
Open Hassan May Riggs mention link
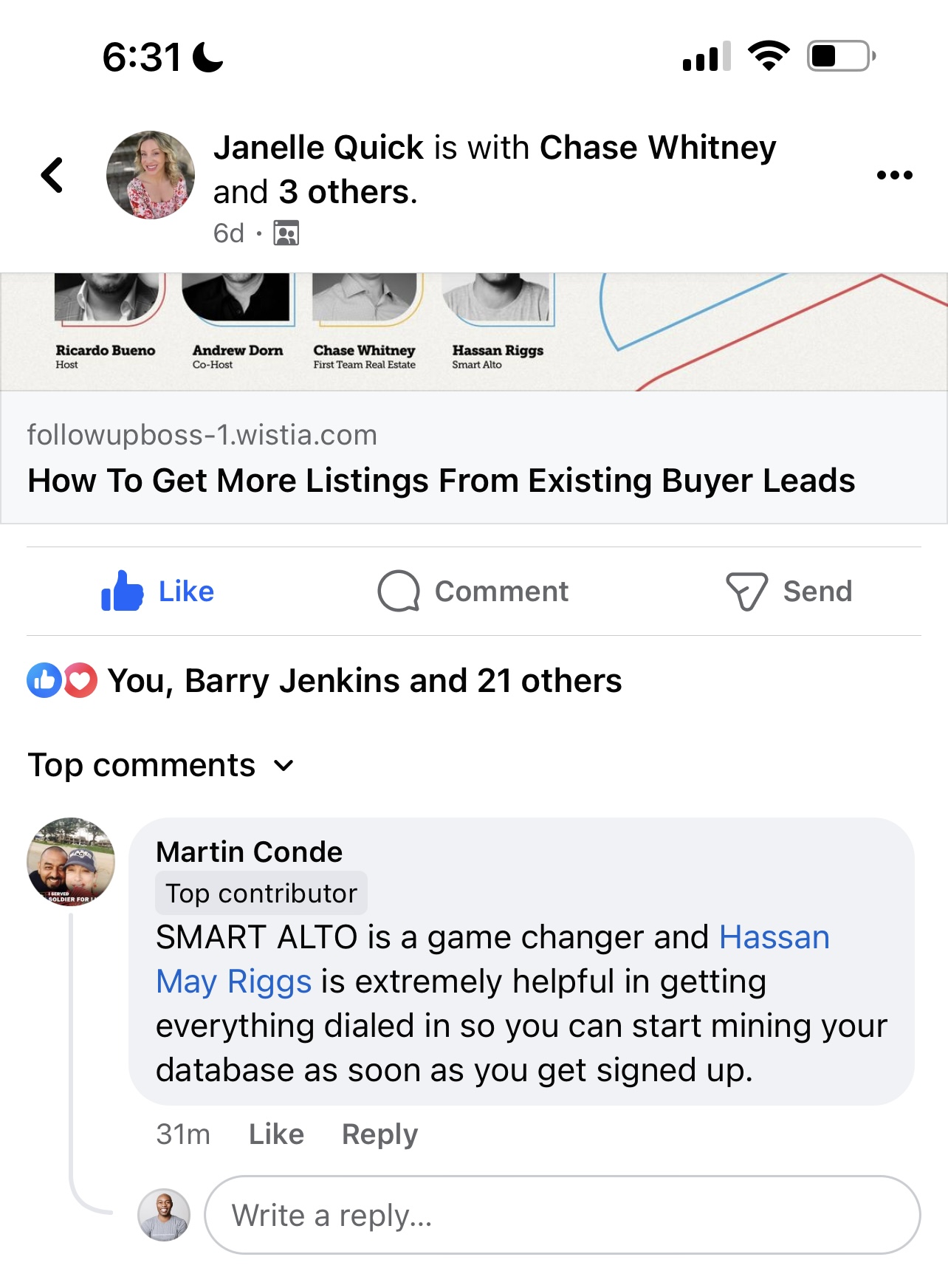point(774,937)
